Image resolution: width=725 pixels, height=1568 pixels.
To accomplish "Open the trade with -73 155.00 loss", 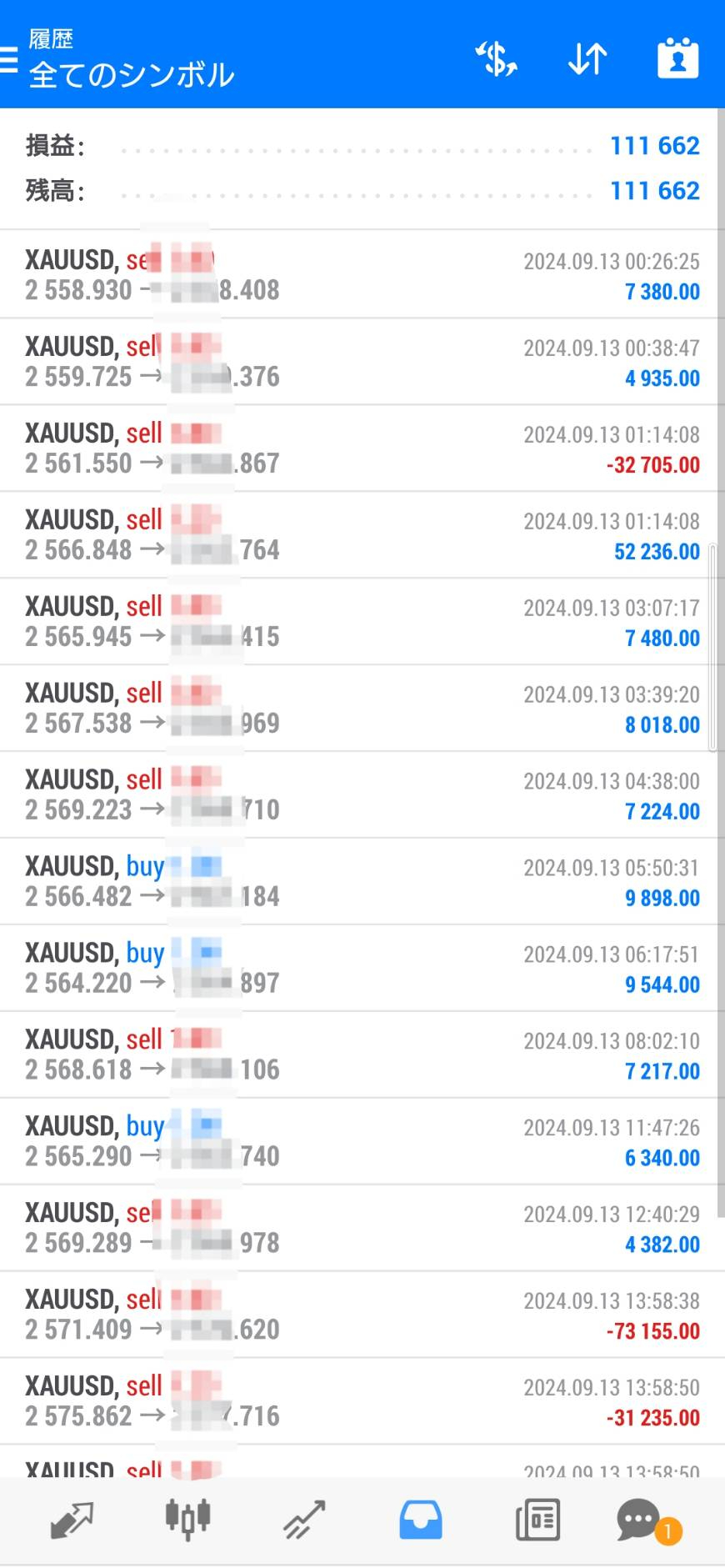I will tap(362, 1315).
